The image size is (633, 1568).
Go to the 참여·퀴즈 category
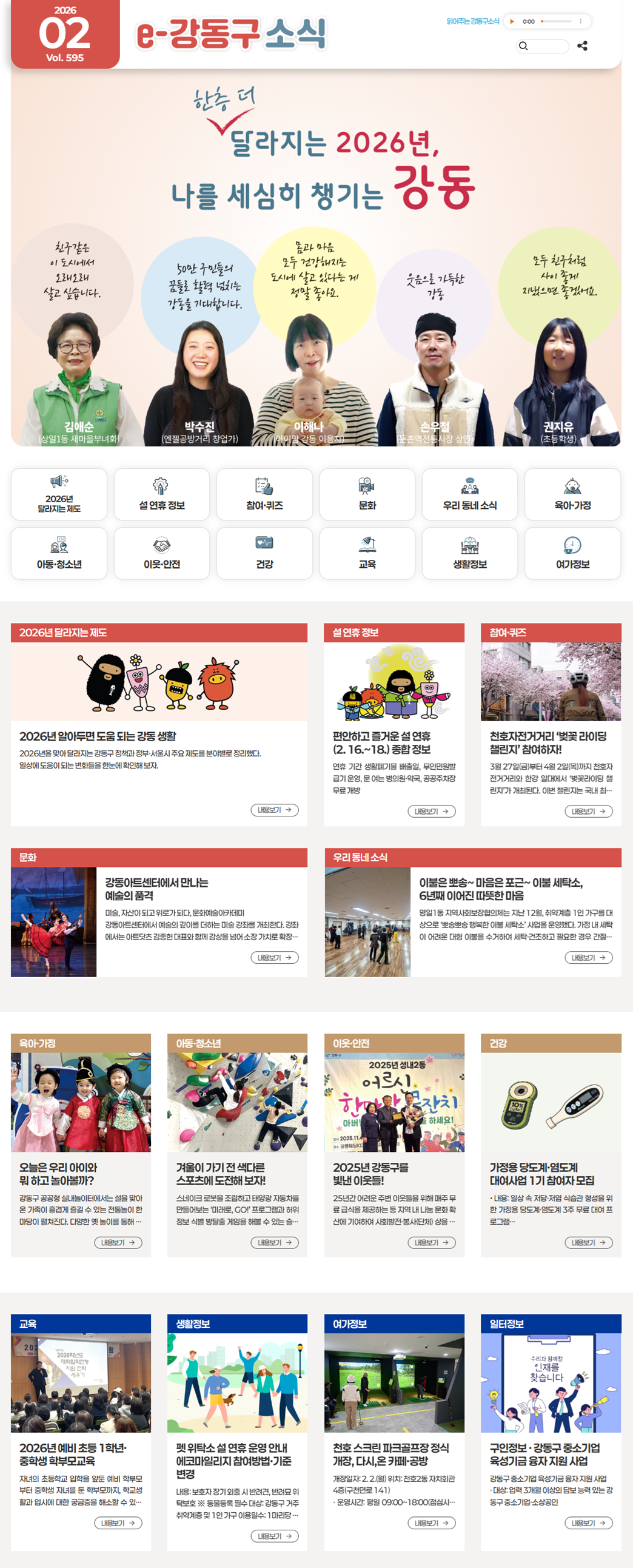point(264,494)
